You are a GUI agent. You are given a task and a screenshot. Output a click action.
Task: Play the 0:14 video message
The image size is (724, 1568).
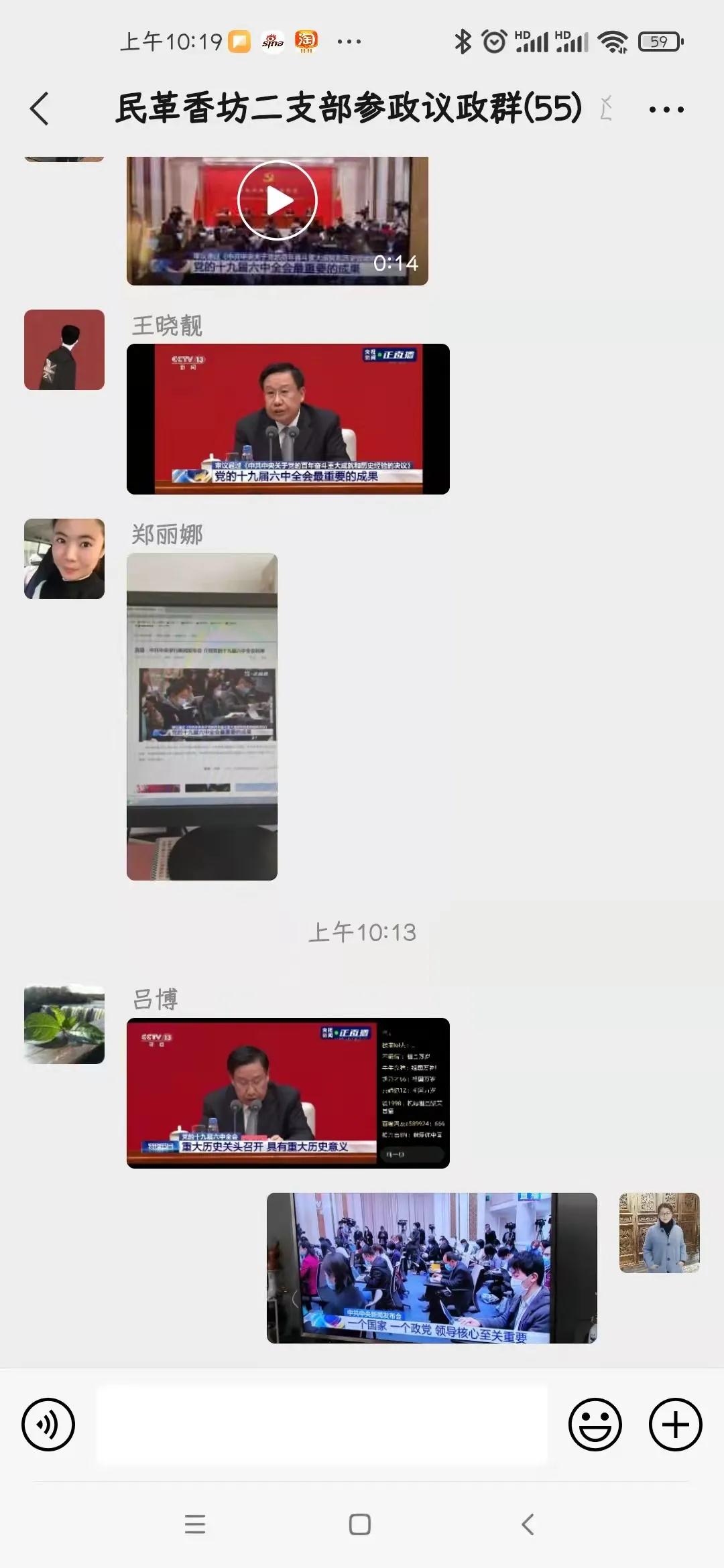click(277, 201)
